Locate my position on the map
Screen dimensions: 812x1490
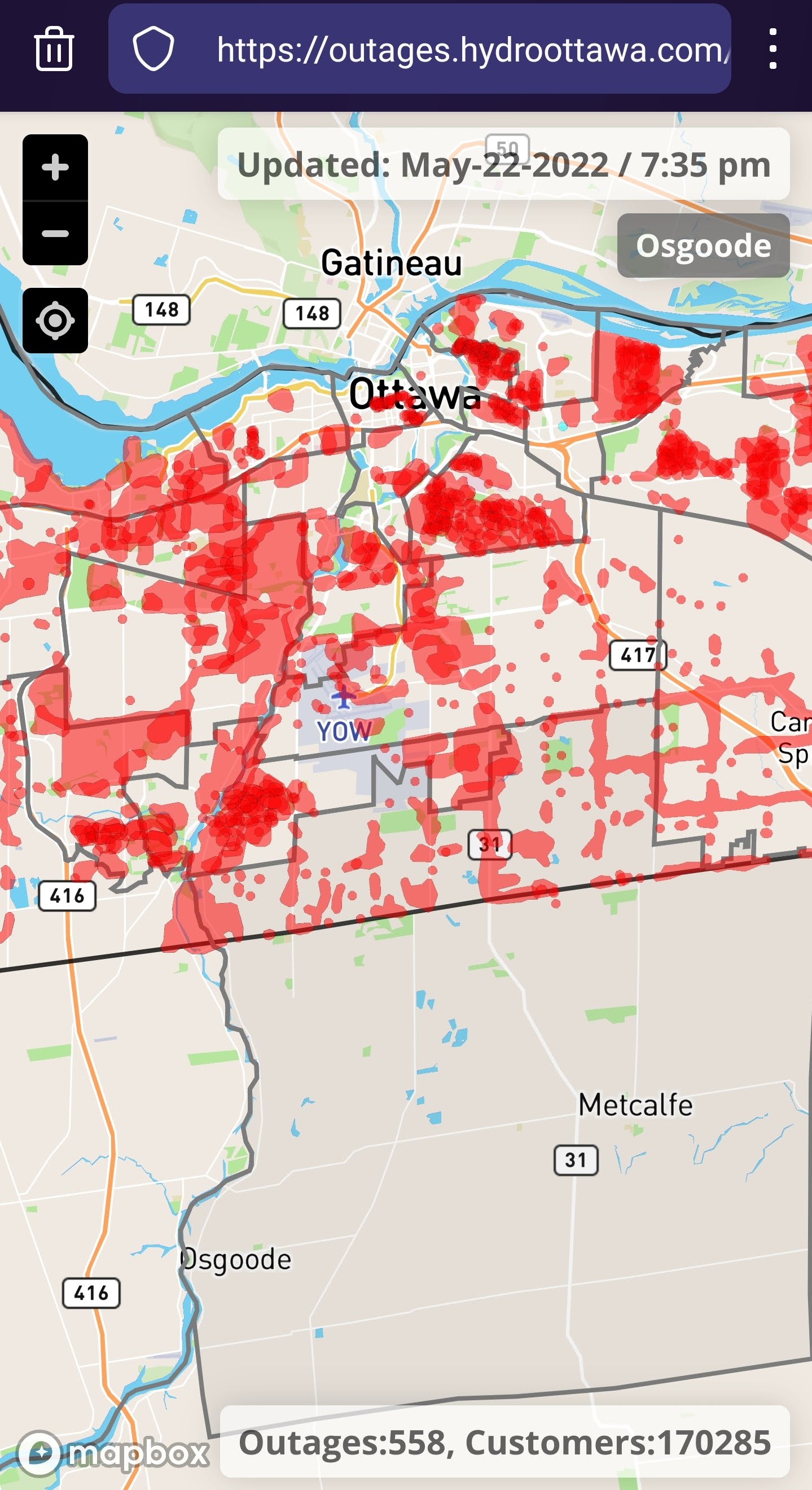pos(55,321)
